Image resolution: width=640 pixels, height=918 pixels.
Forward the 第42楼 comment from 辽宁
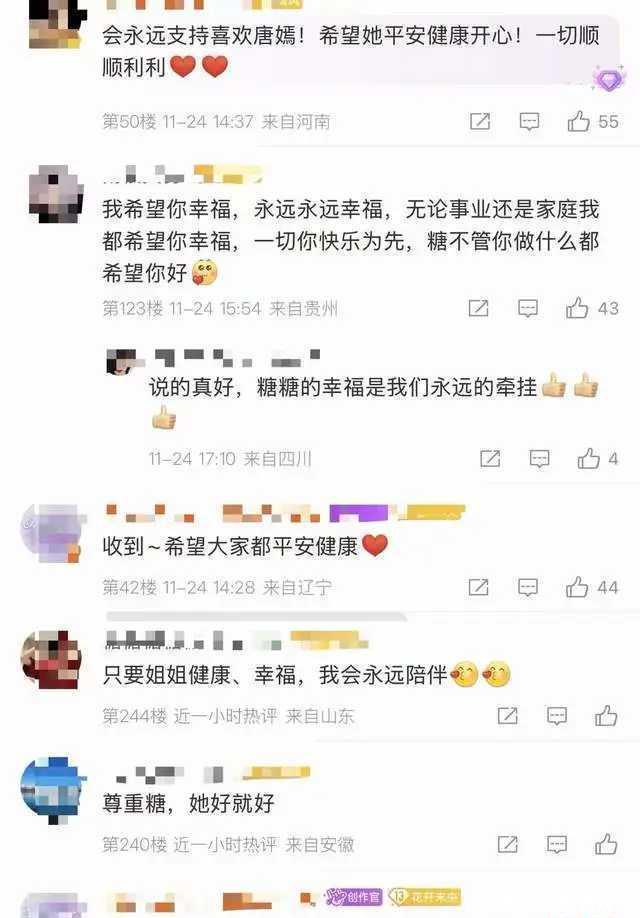(x=479, y=587)
